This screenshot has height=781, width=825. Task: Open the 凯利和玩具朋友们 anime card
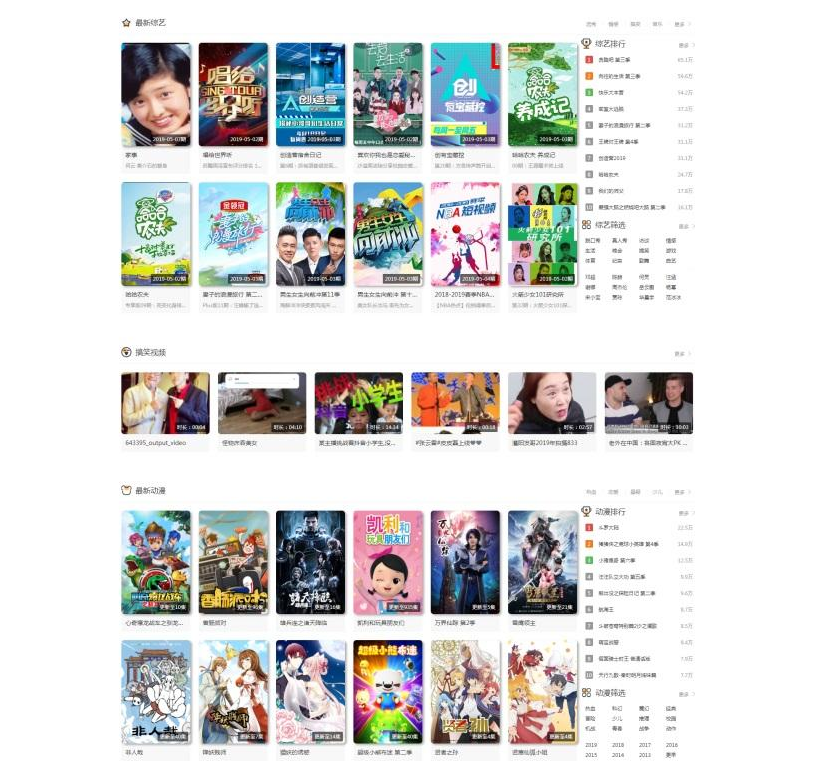pyautogui.click(x=388, y=562)
